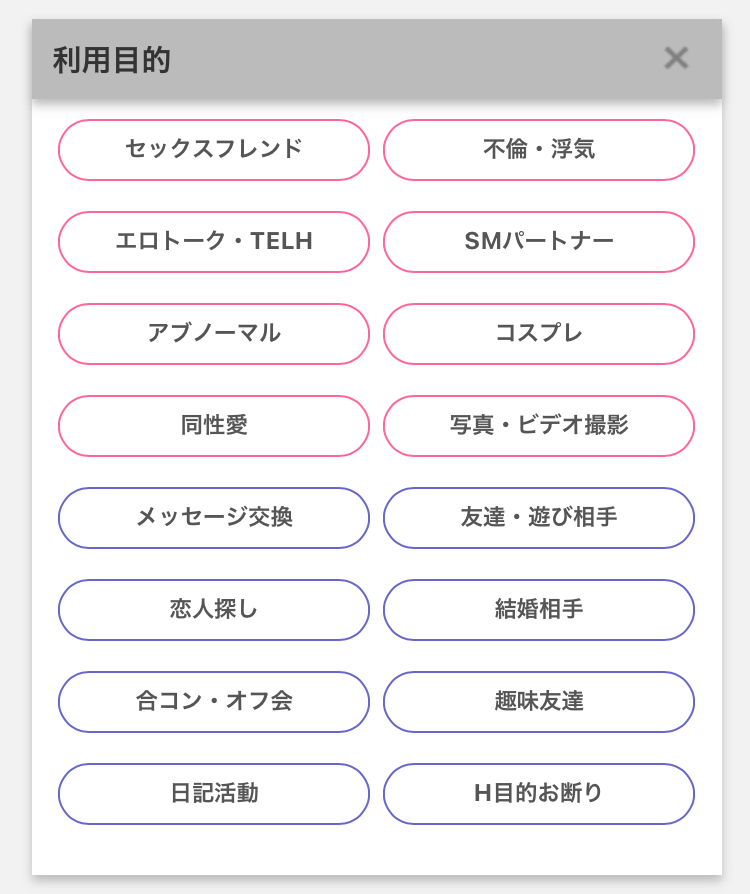Select 写真・ビデオ撮影 as purpose

(x=539, y=426)
